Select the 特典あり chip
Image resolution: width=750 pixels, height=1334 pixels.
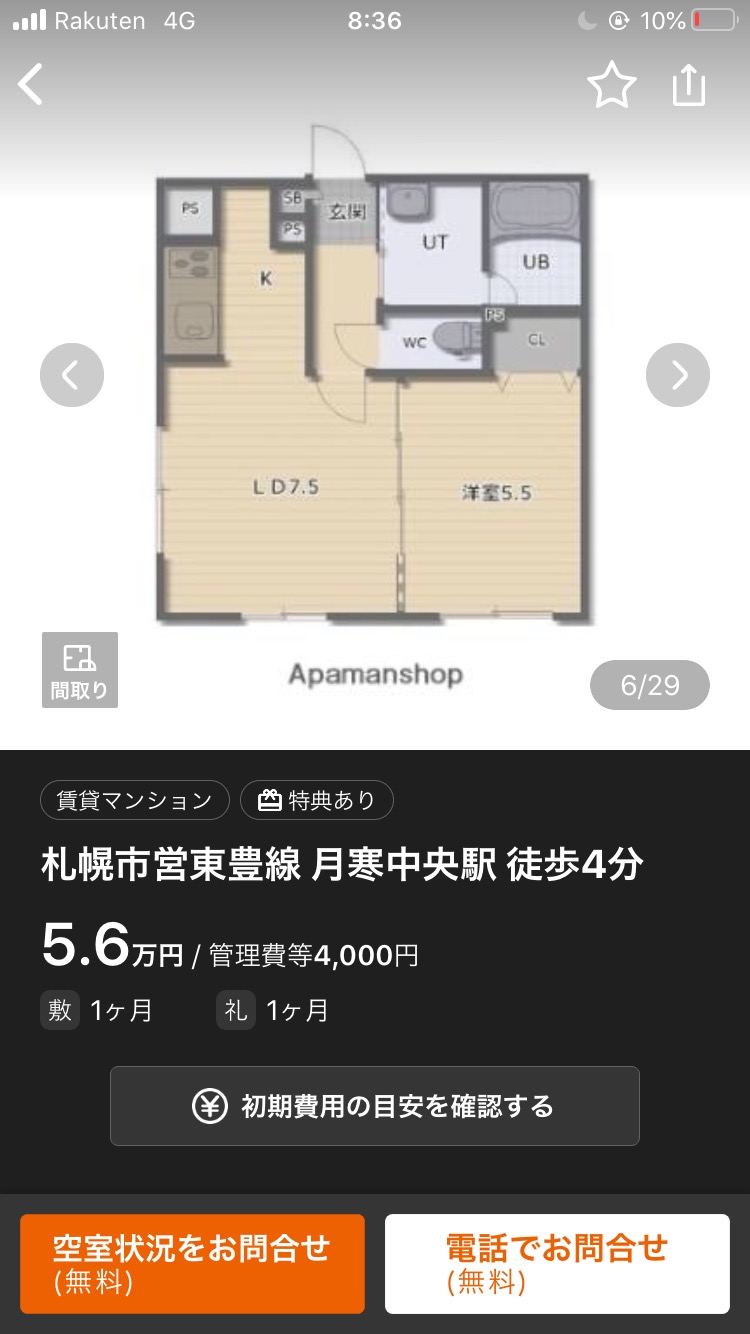[x=317, y=800]
